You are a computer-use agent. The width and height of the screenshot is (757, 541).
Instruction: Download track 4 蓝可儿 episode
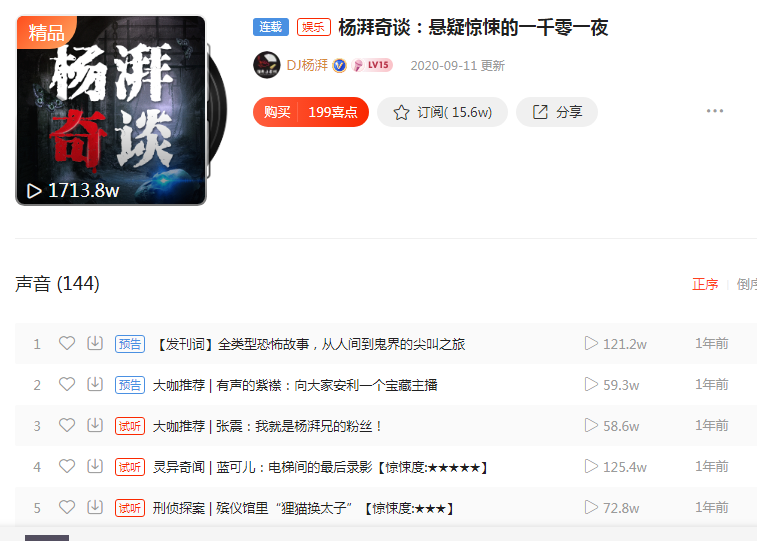95,466
